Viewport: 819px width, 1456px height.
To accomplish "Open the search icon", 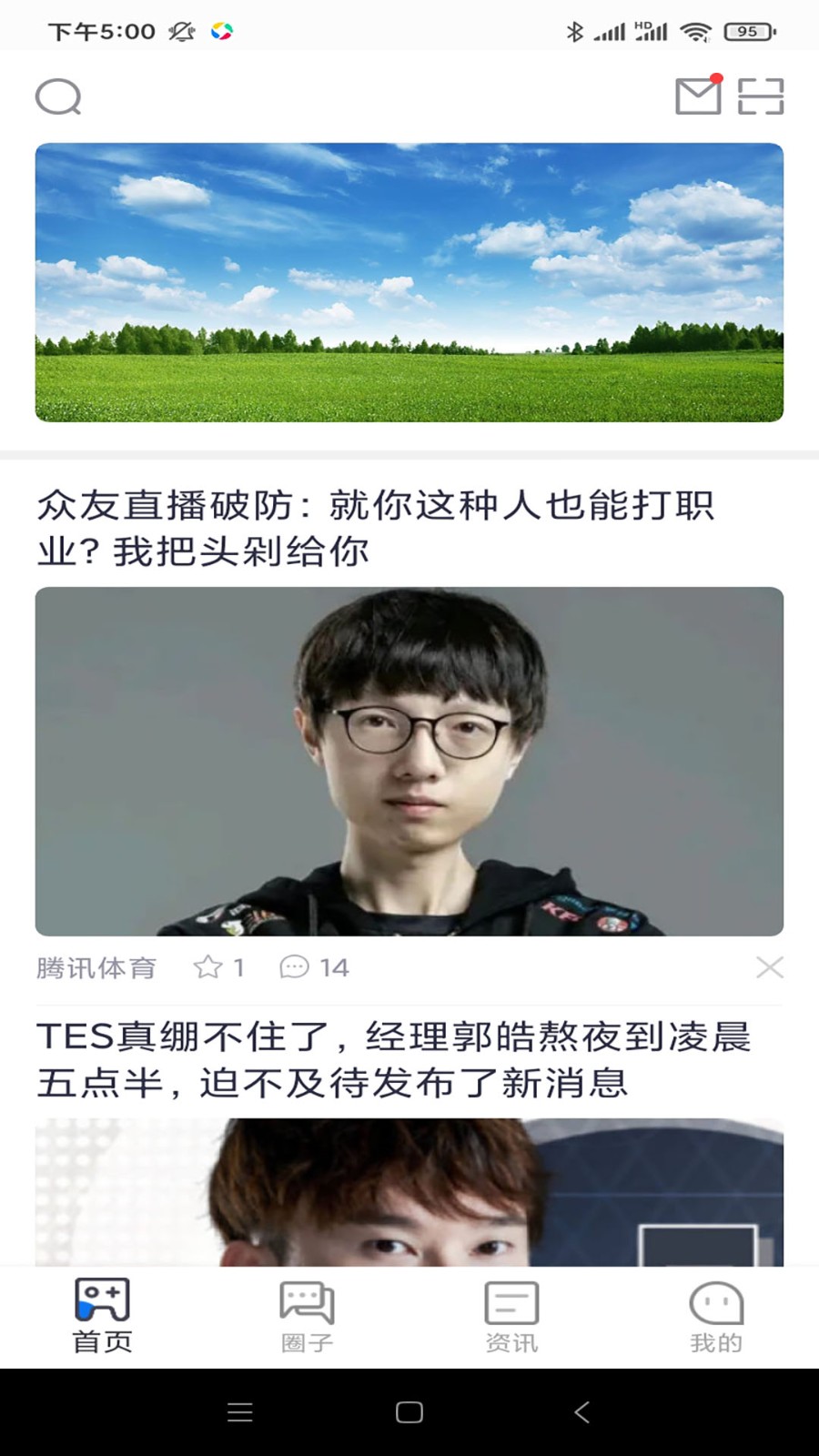I will [58, 96].
